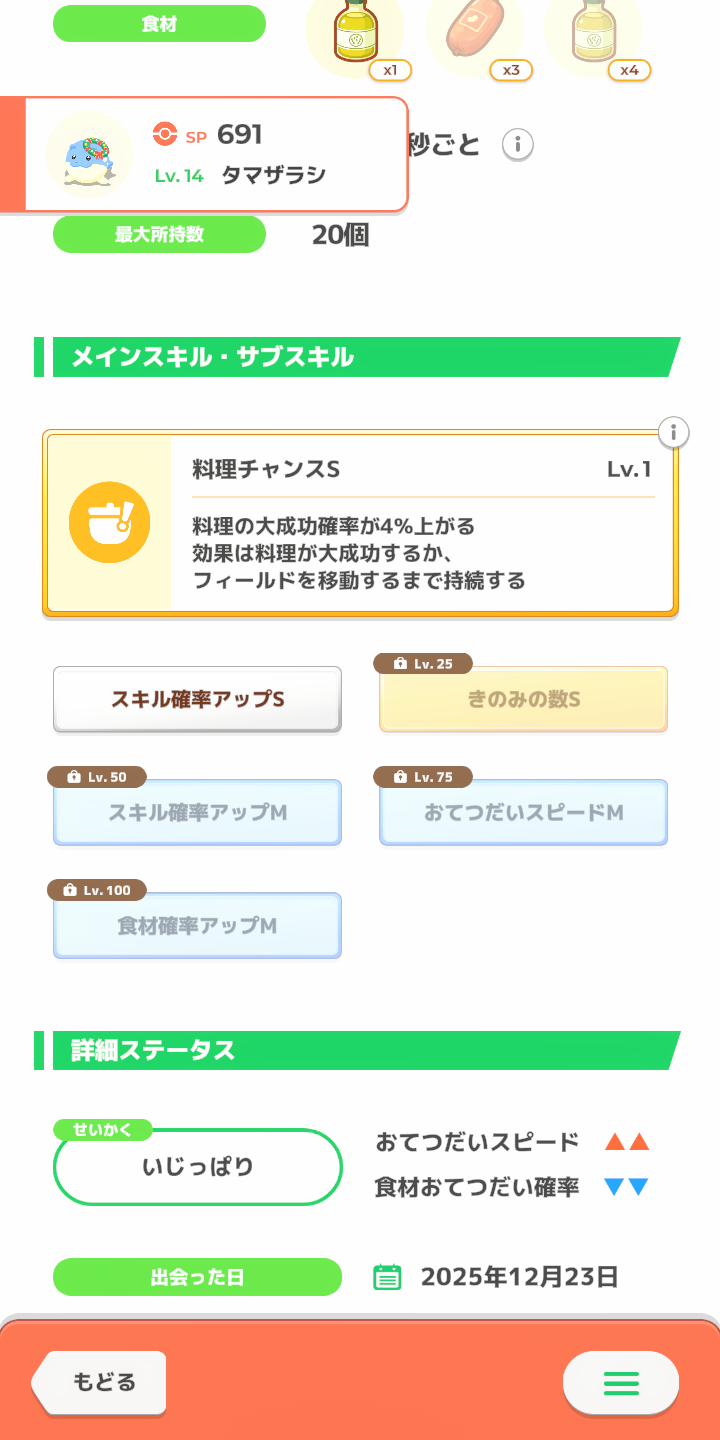This screenshot has width=720, height=1440.
Task: Tap the locked 食材確率アップM sub skill
Action: [197, 925]
